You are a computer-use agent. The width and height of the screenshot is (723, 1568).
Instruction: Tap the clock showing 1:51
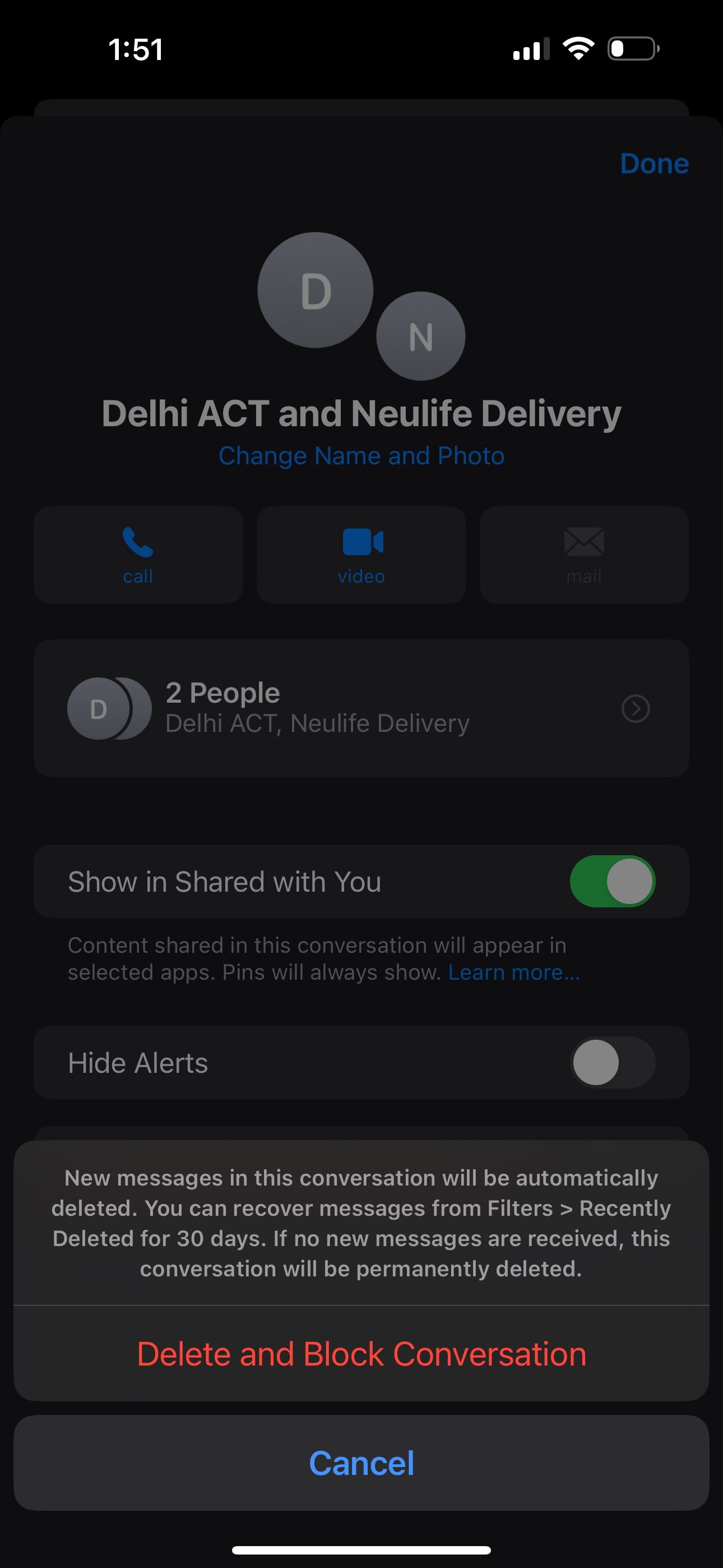coord(135,49)
